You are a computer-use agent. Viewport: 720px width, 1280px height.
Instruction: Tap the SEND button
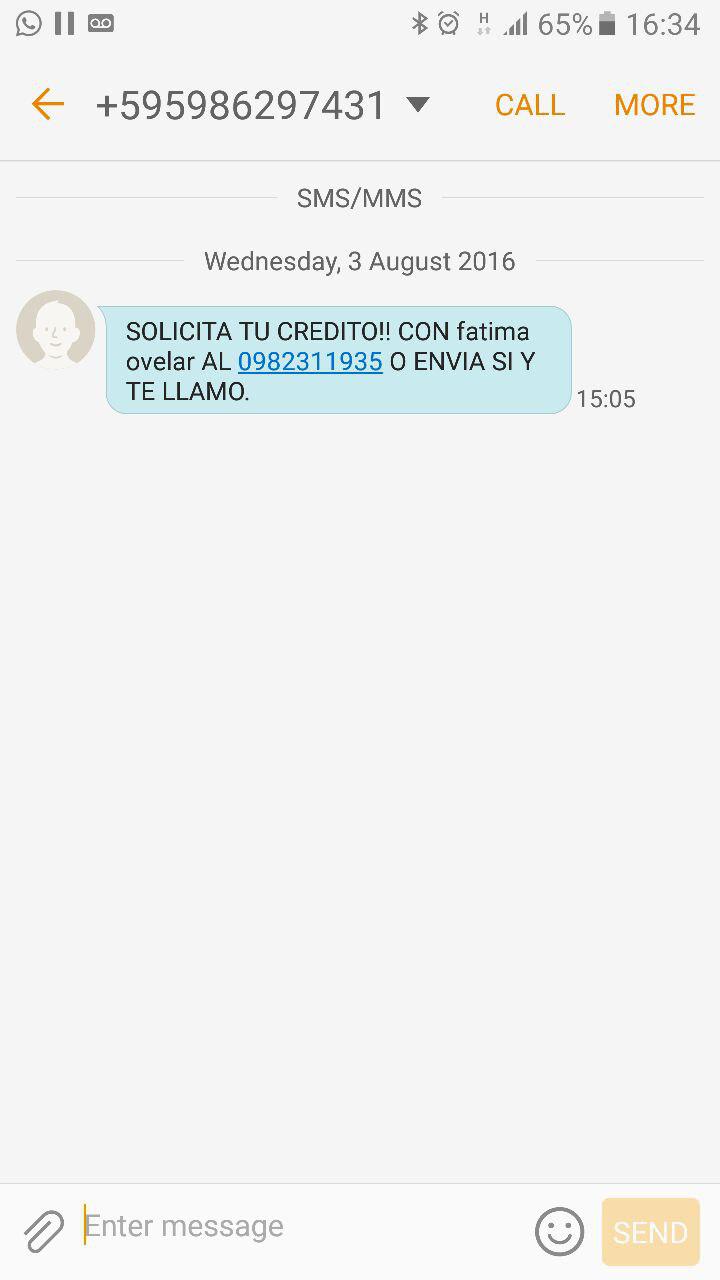650,1232
